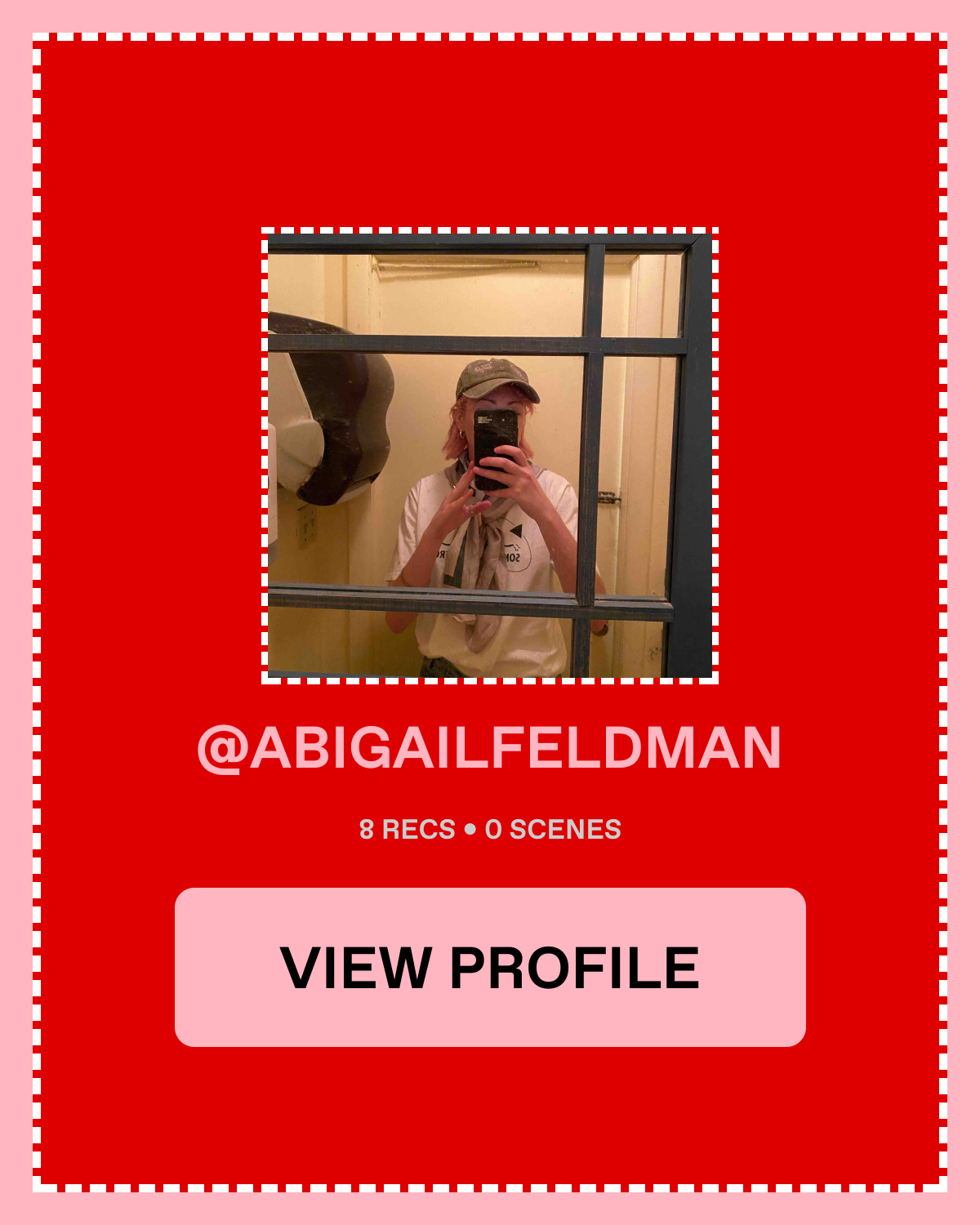Tap the View Profile button
Screen dimensions: 980x1225
click(x=490, y=967)
